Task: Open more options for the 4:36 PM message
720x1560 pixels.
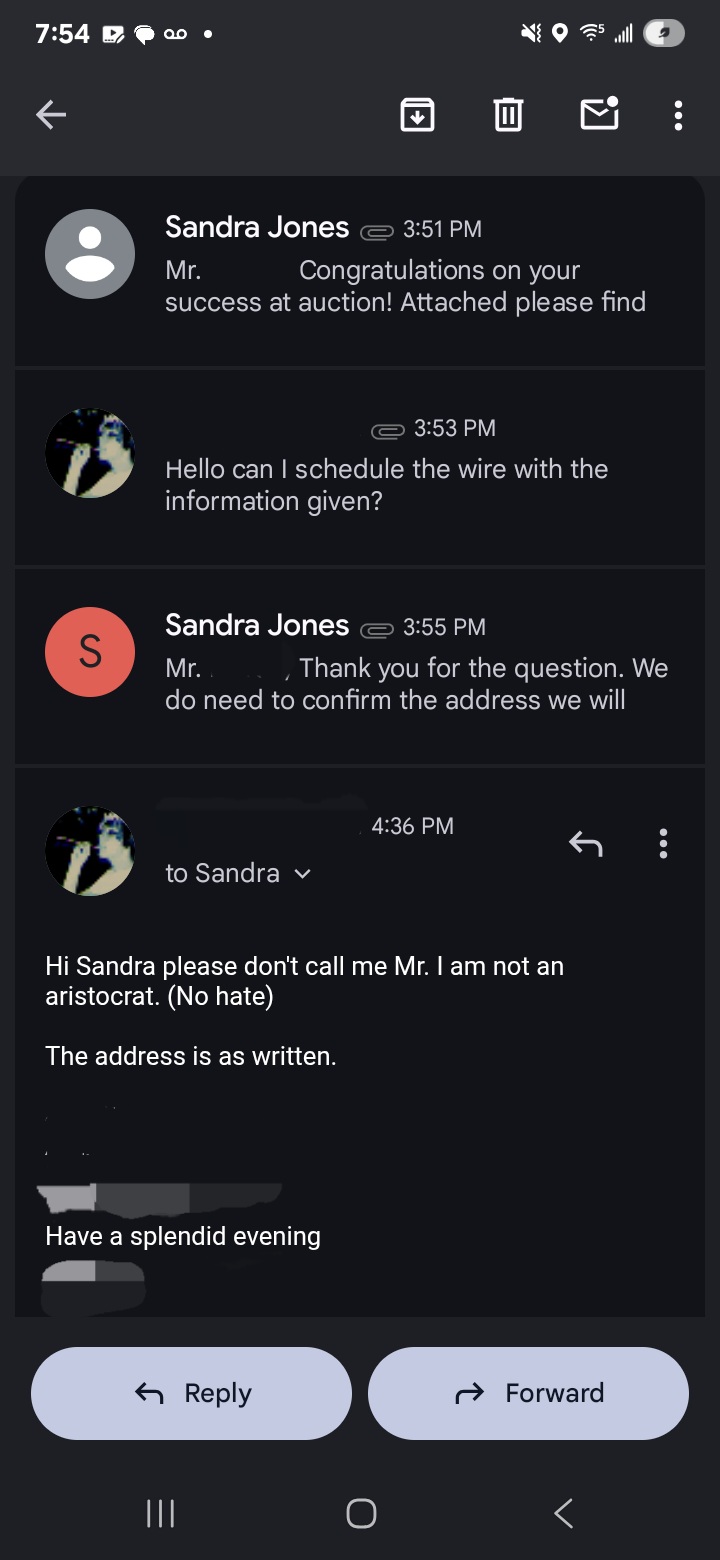Action: pos(662,844)
